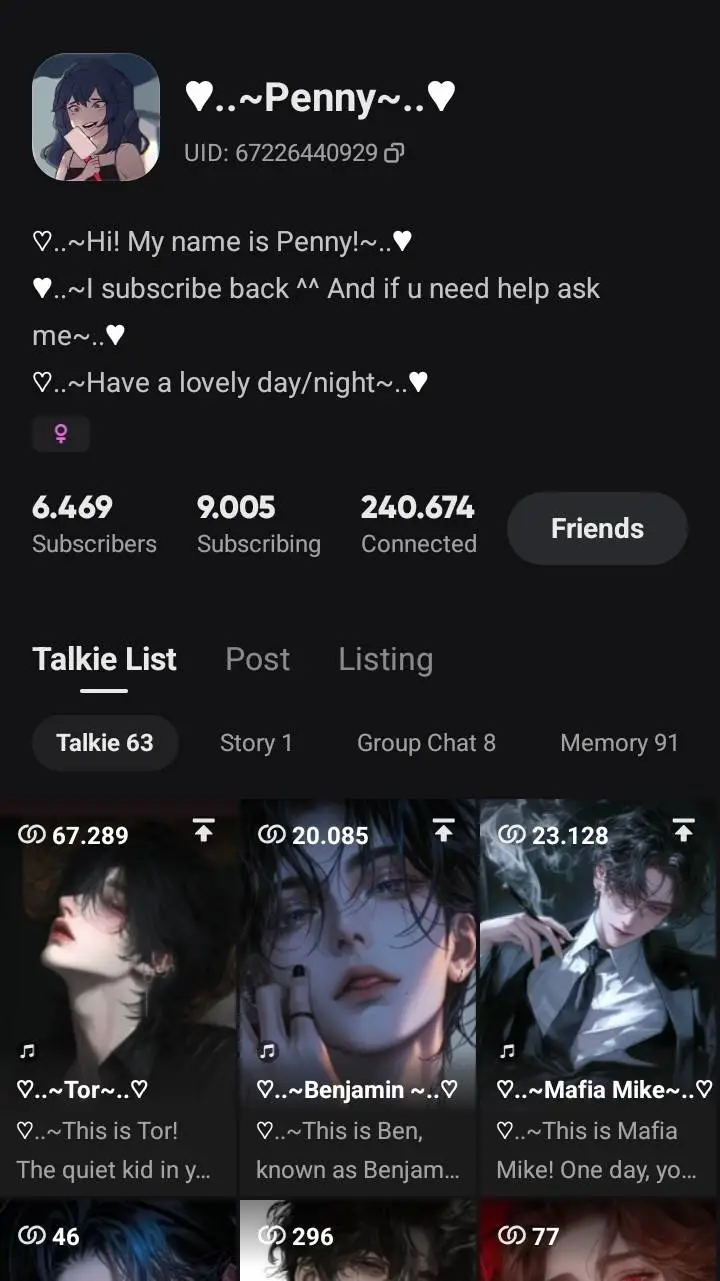
Task: Copy Penny's UID number
Action: click(395, 153)
